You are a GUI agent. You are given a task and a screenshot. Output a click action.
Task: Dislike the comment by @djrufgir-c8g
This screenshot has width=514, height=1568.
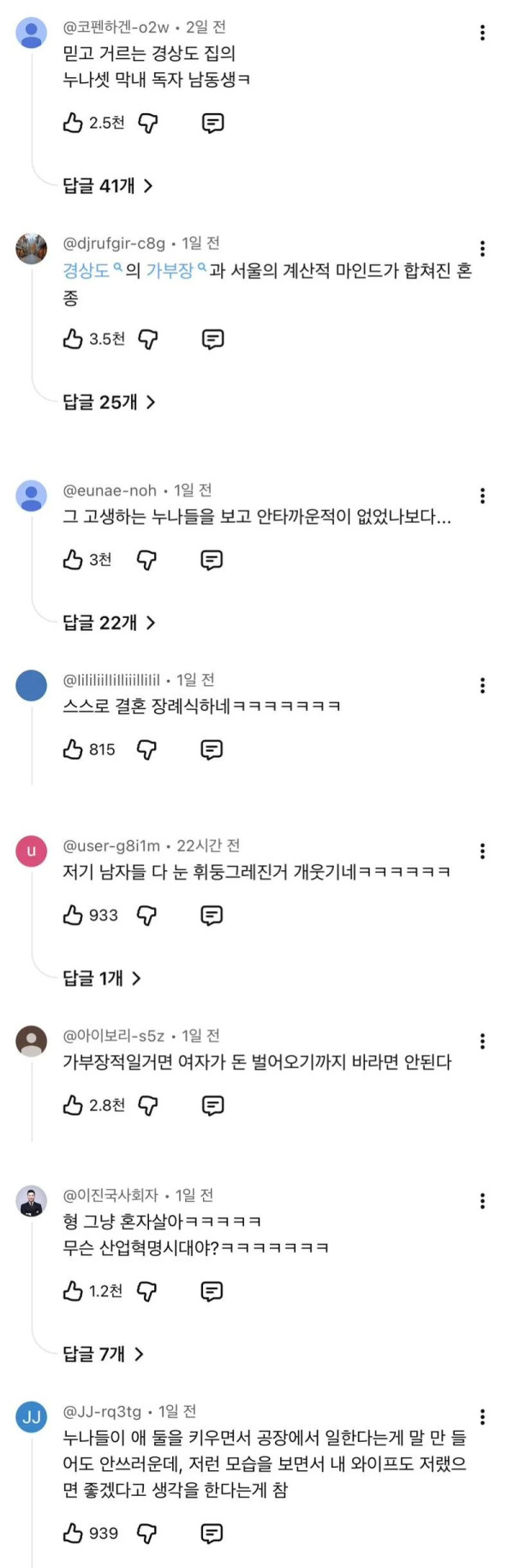click(x=148, y=339)
